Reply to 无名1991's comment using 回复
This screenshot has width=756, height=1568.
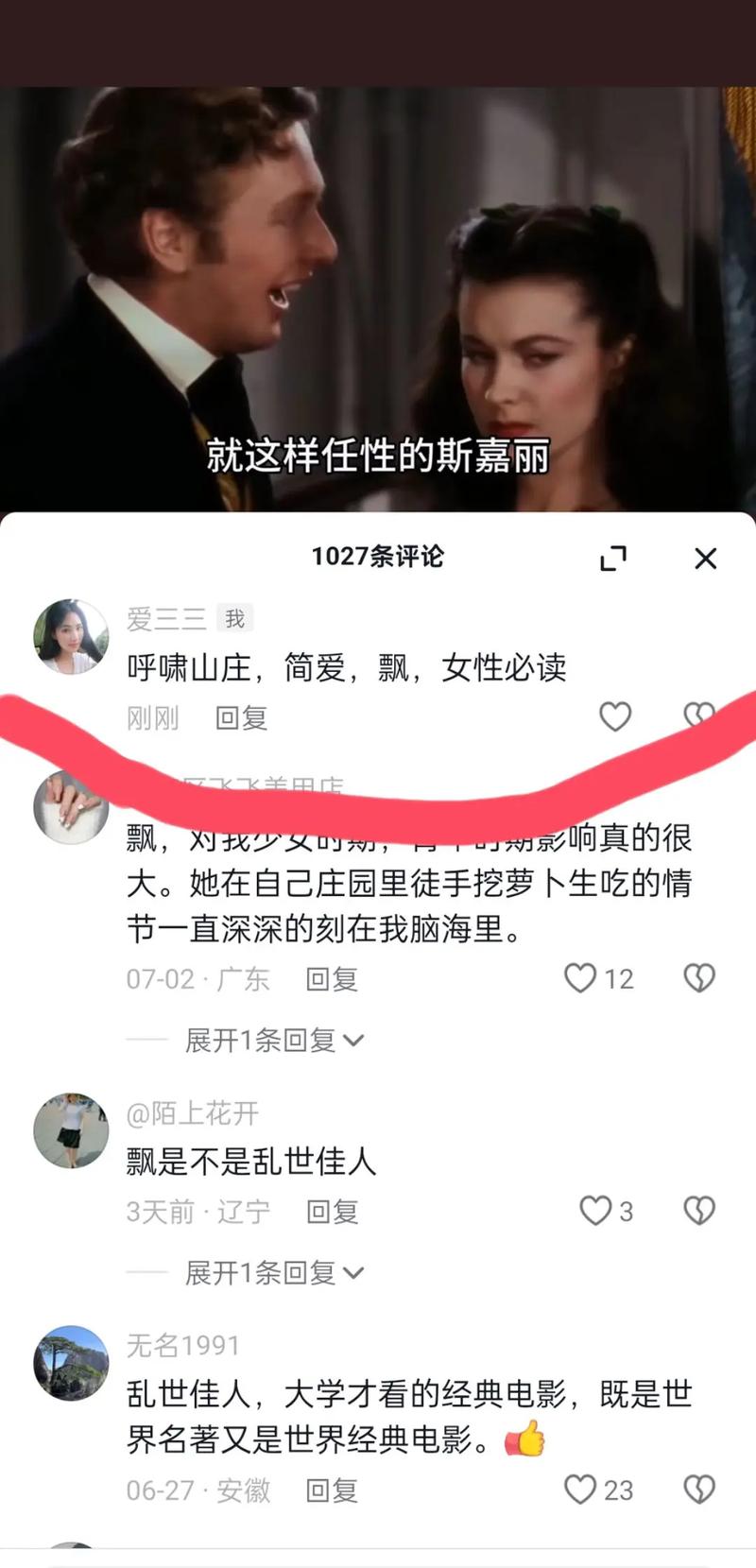[x=331, y=1491]
